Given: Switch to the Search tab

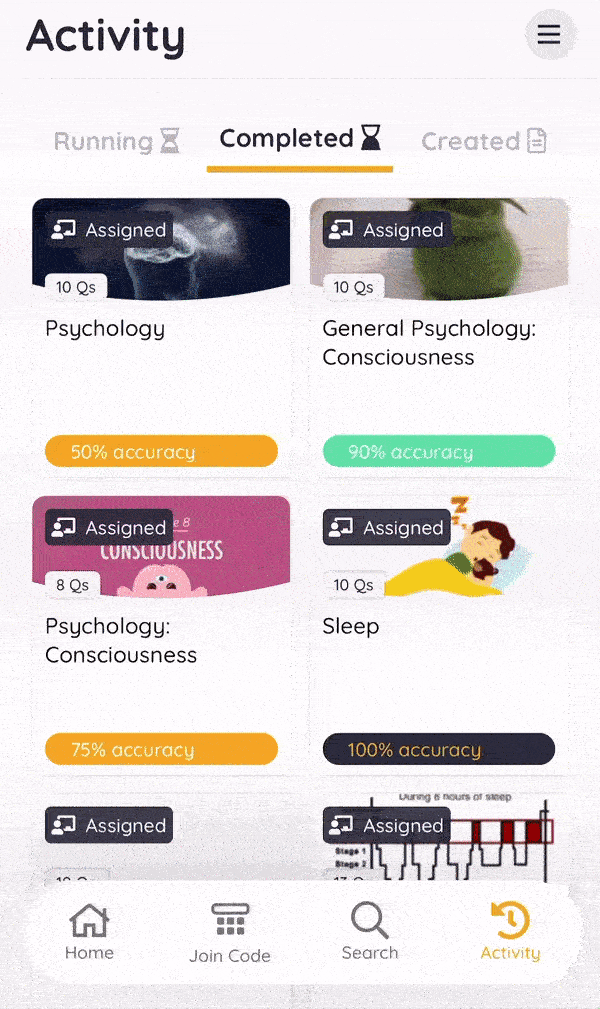Looking at the screenshot, I should tap(370, 931).
